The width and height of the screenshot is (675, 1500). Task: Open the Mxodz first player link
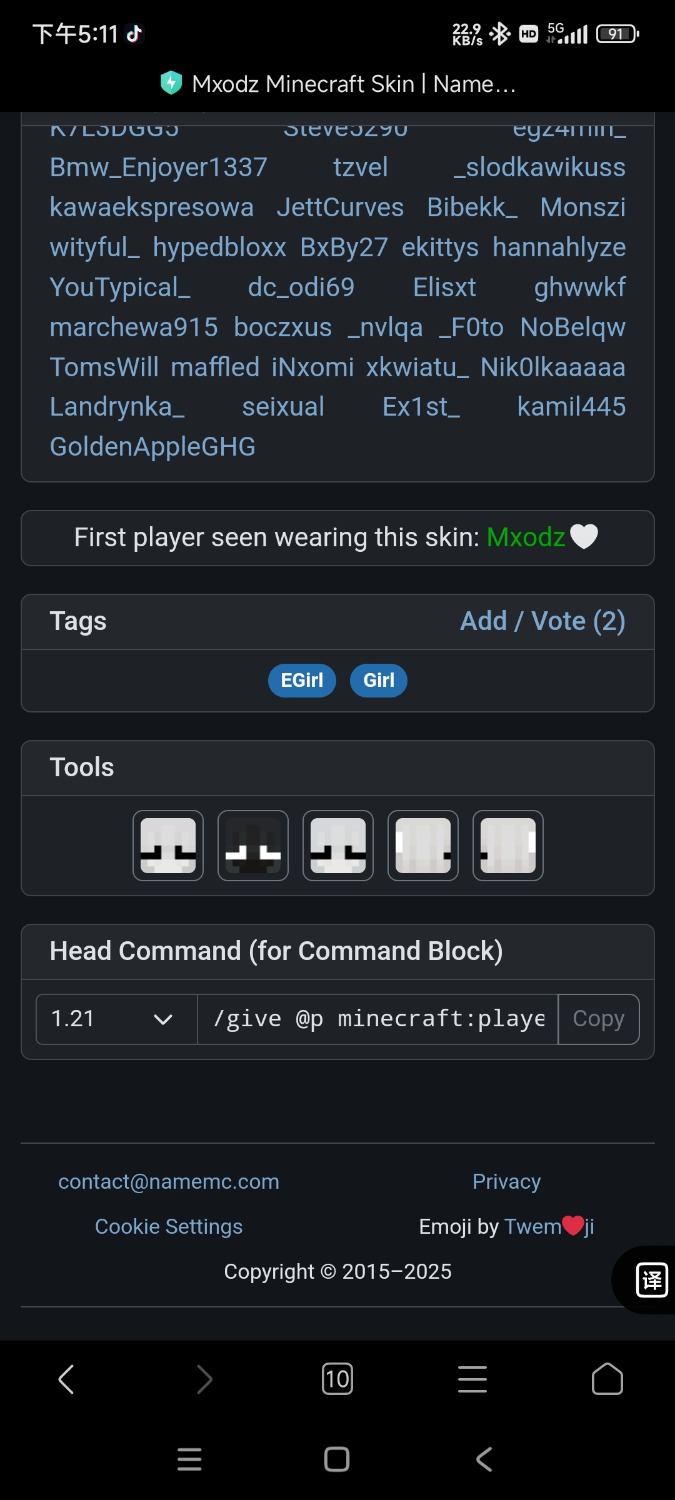pyautogui.click(x=526, y=538)
